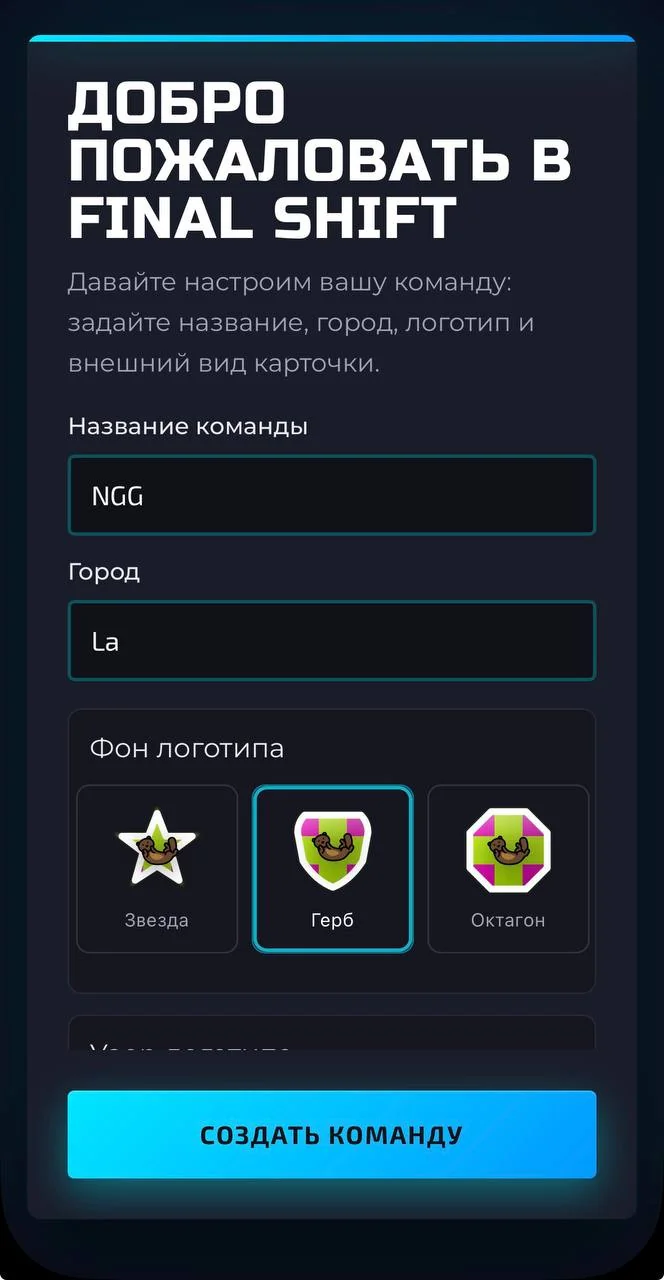The image size is (664, 1280).
Task: Tap the Создать команду button
Action: click(x=332, y=1134)
